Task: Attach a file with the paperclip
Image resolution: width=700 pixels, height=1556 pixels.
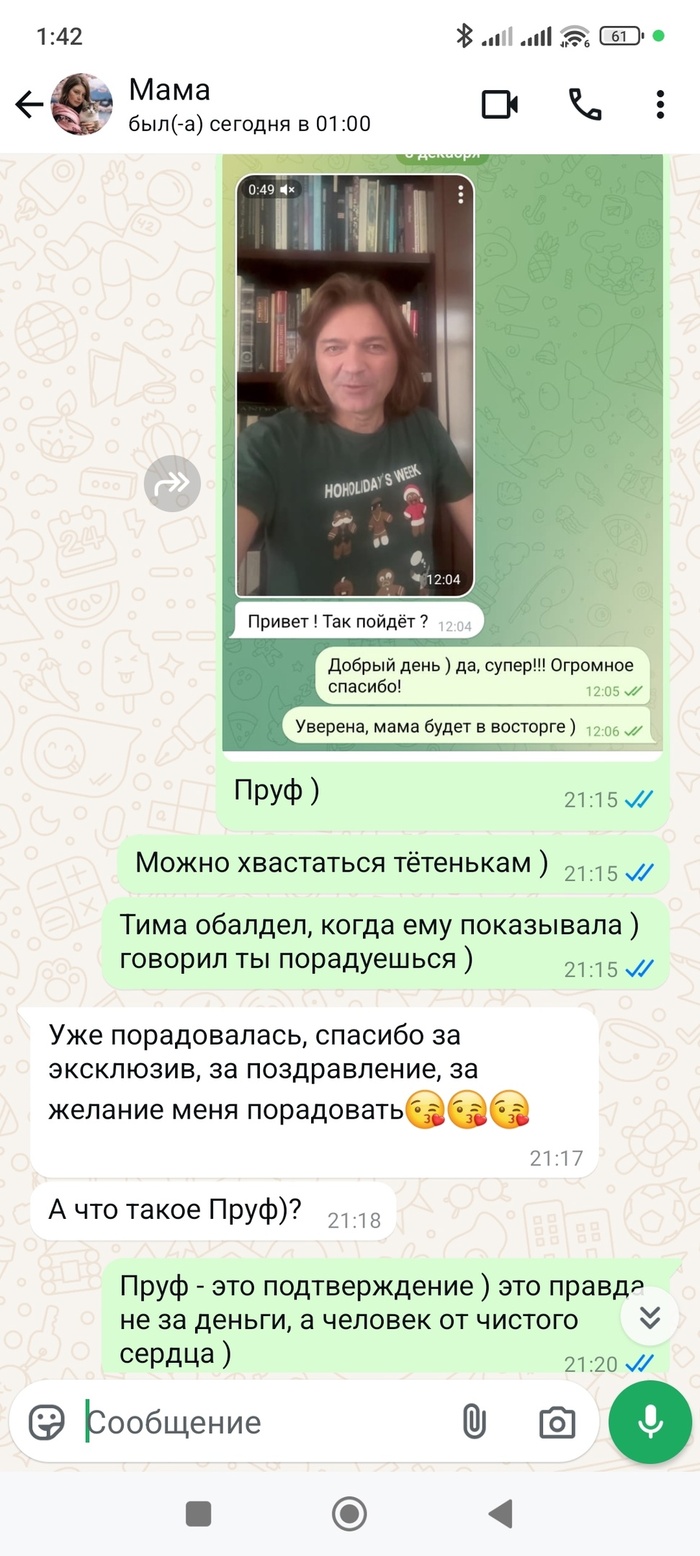Action: click(x=473, y=1421)
